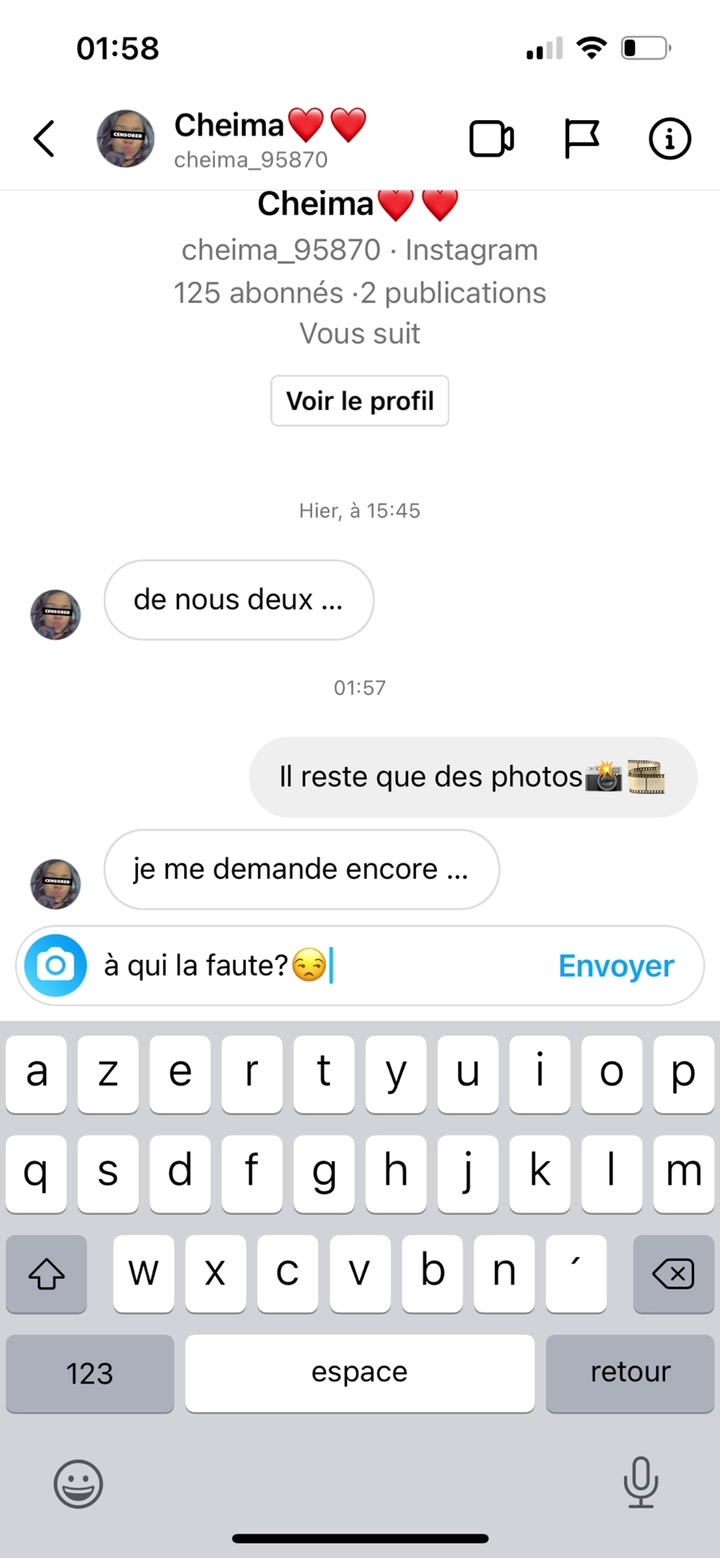Viewport: 720px width, 1558px height.
Task: Start voice dictation with the microphone
Action: (x=640, y=1483)
